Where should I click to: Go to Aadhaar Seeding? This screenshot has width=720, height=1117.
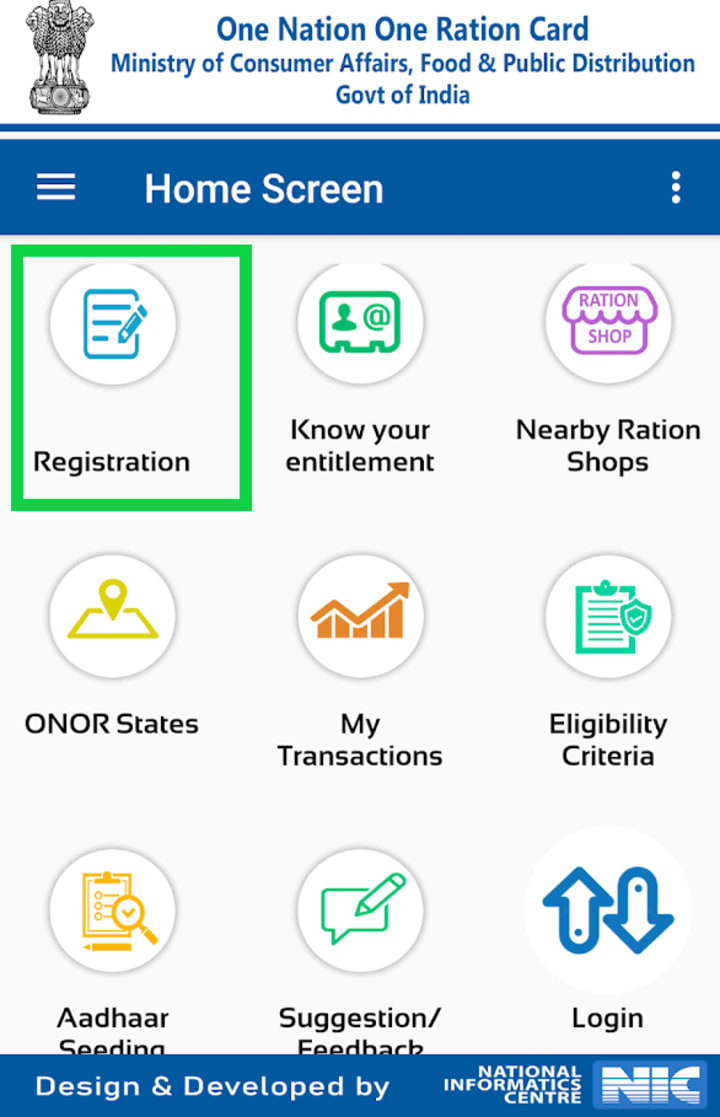click(x=113, y=911)
